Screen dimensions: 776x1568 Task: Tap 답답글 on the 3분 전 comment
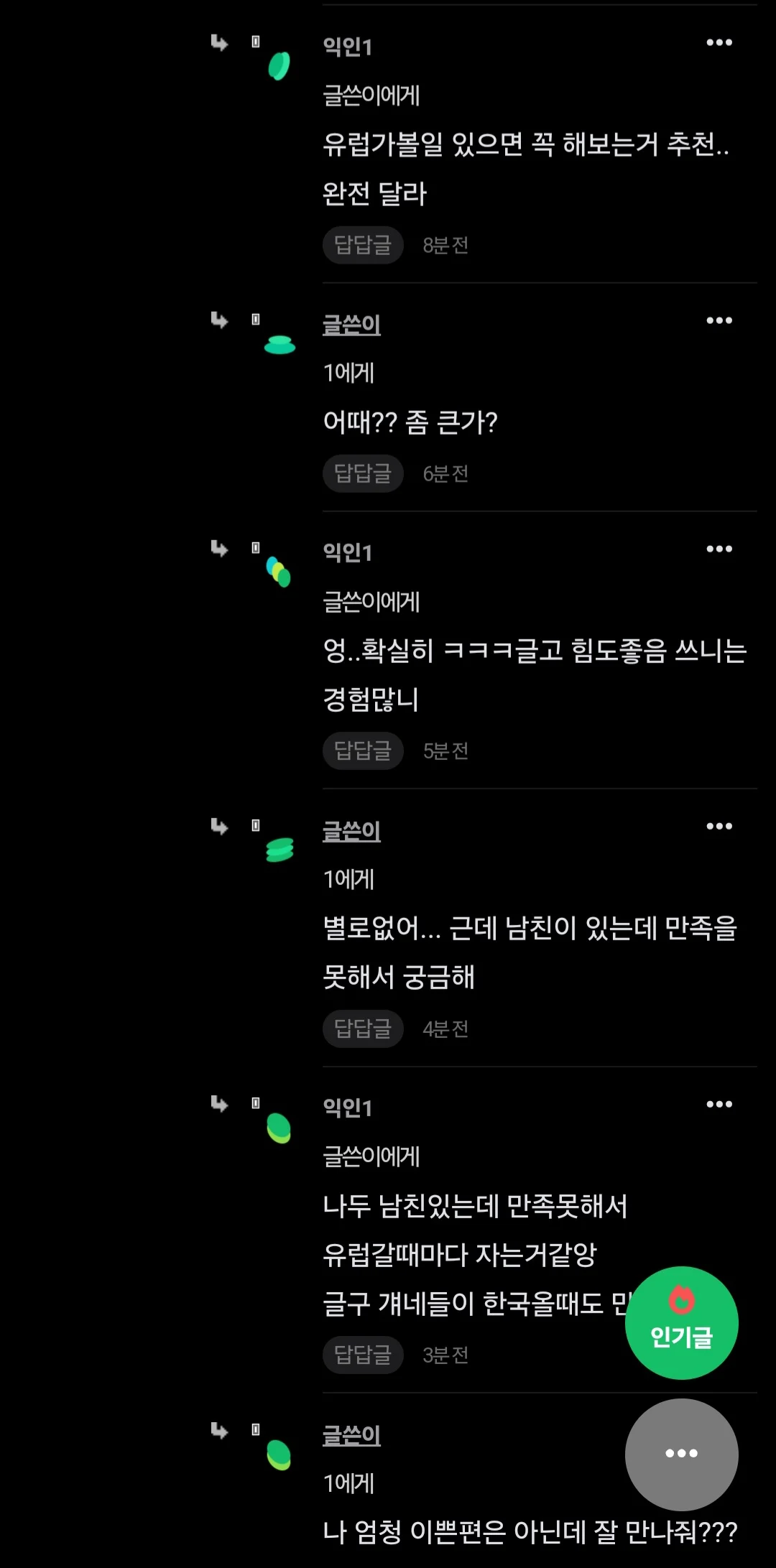pos(363,1355)
